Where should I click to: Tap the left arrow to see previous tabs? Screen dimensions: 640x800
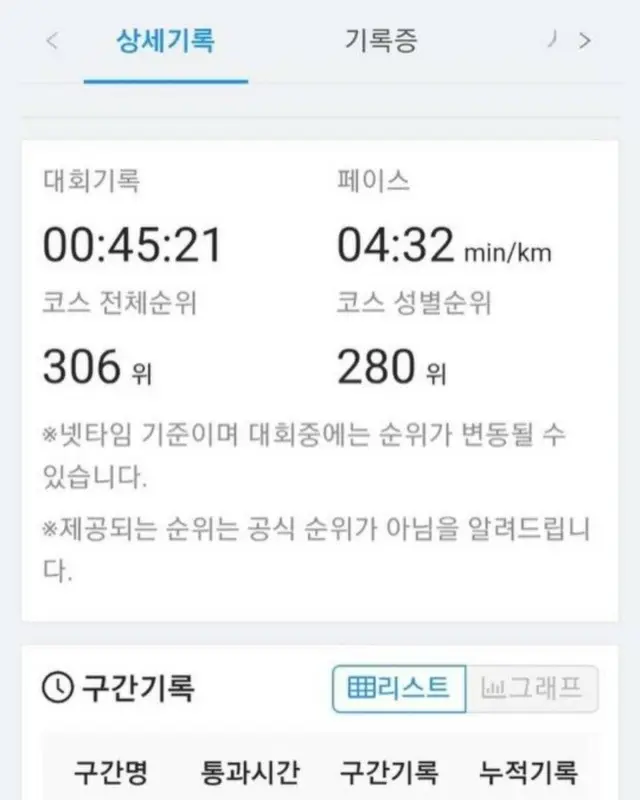point(52,41)
